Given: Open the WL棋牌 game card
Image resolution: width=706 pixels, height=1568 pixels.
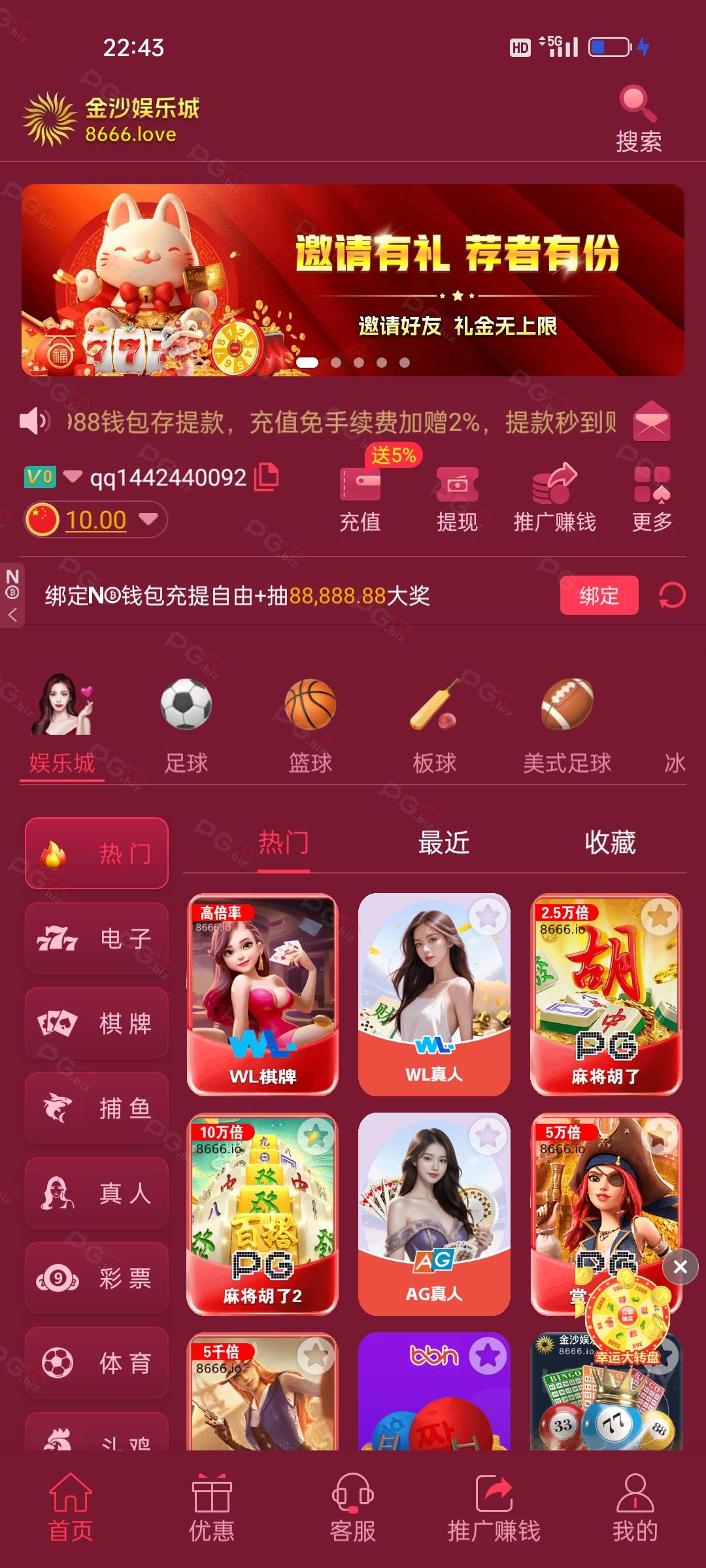Looking at the screenshot, I should [263, 994].
